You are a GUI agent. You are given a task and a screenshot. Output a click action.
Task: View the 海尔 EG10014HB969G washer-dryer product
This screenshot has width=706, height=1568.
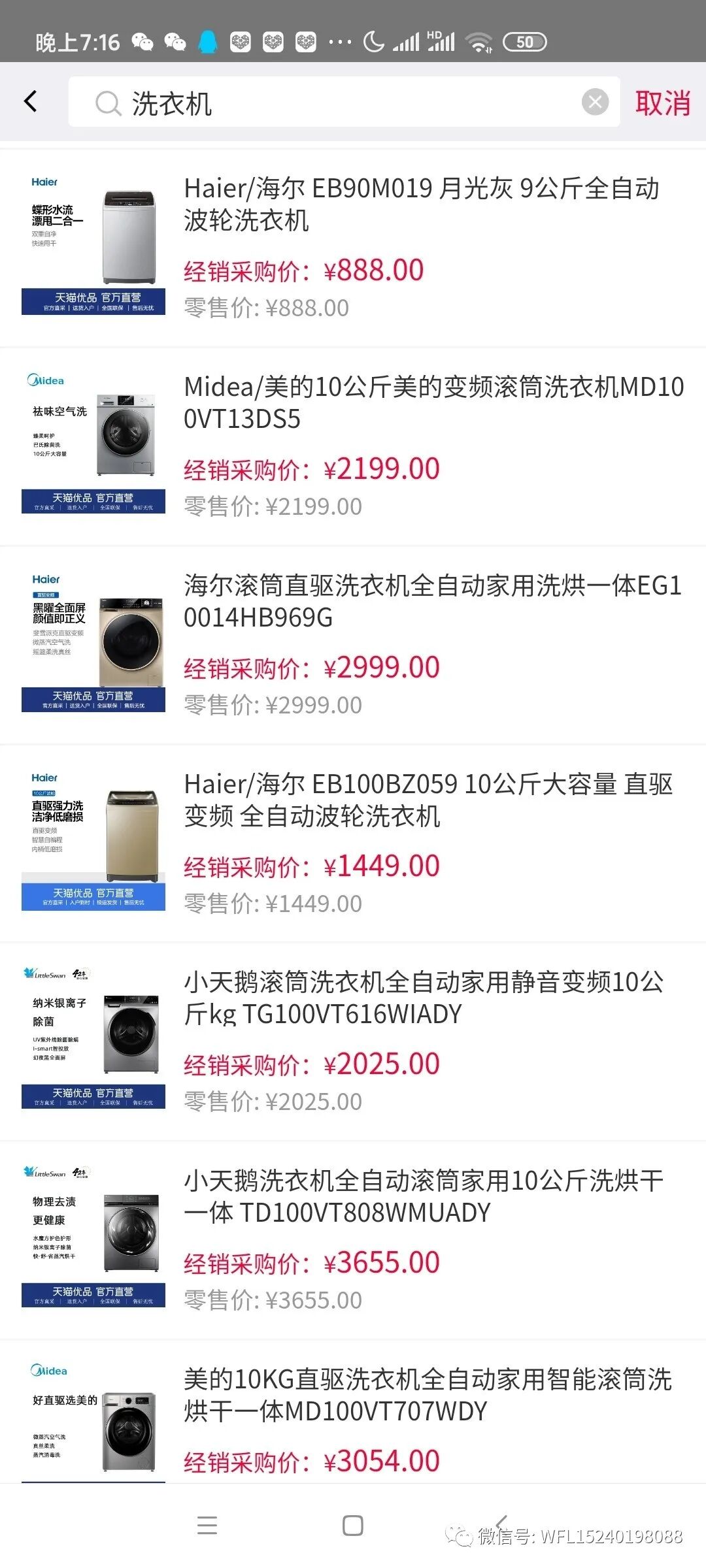[x=431, y=602]
